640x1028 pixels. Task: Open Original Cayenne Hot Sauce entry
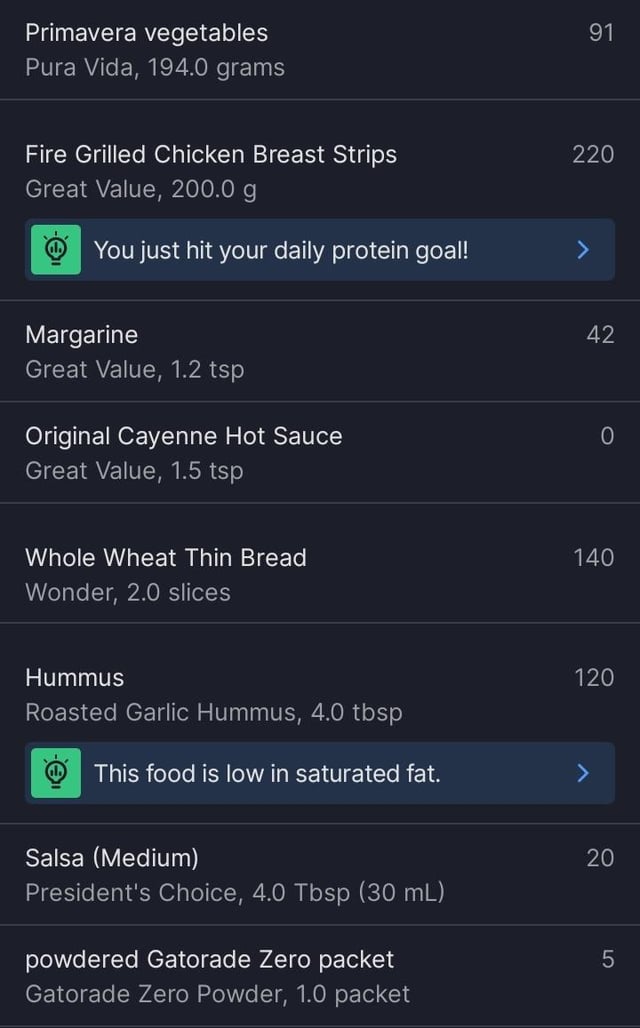point(320,452)
